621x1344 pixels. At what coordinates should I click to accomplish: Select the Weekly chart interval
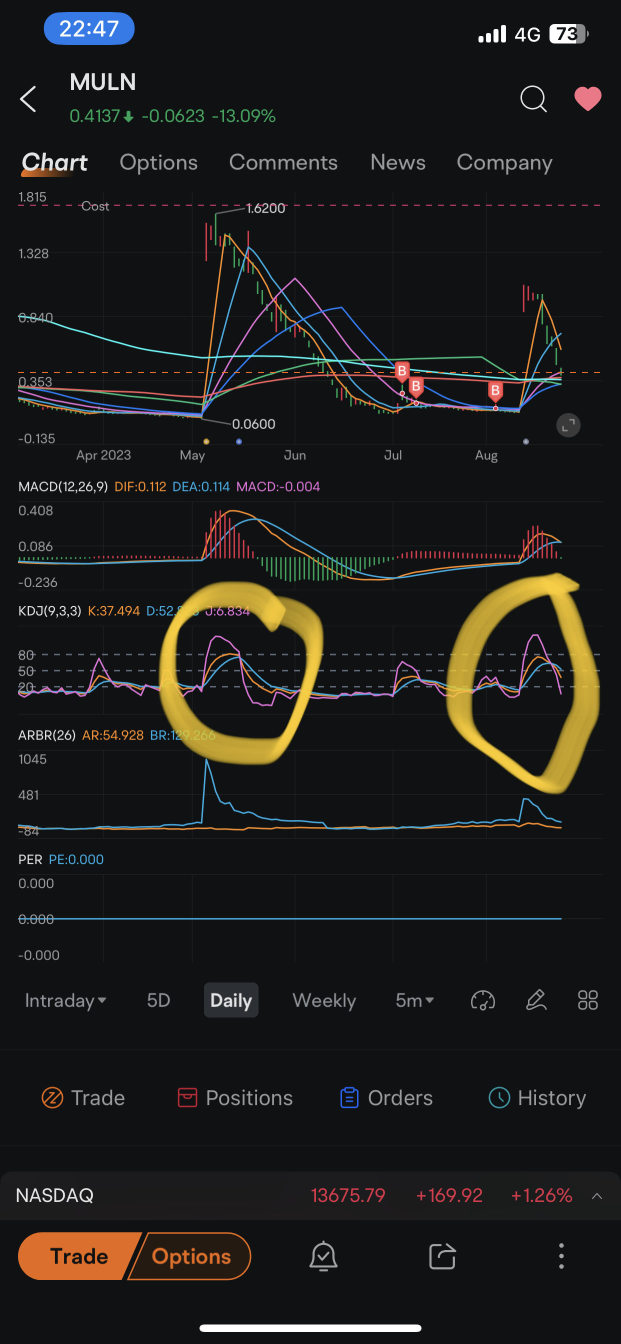[x=324, y=1000]
